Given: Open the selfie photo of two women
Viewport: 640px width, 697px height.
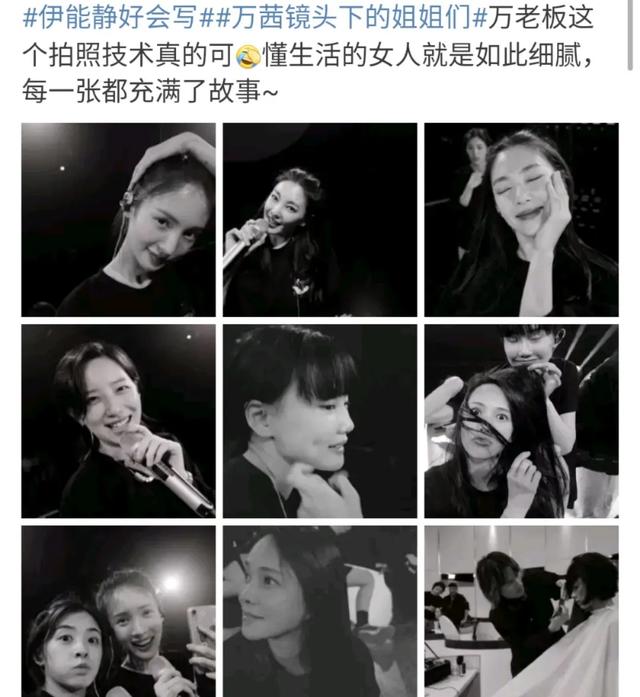Looking at the screenshot, I should coord(118,611).
